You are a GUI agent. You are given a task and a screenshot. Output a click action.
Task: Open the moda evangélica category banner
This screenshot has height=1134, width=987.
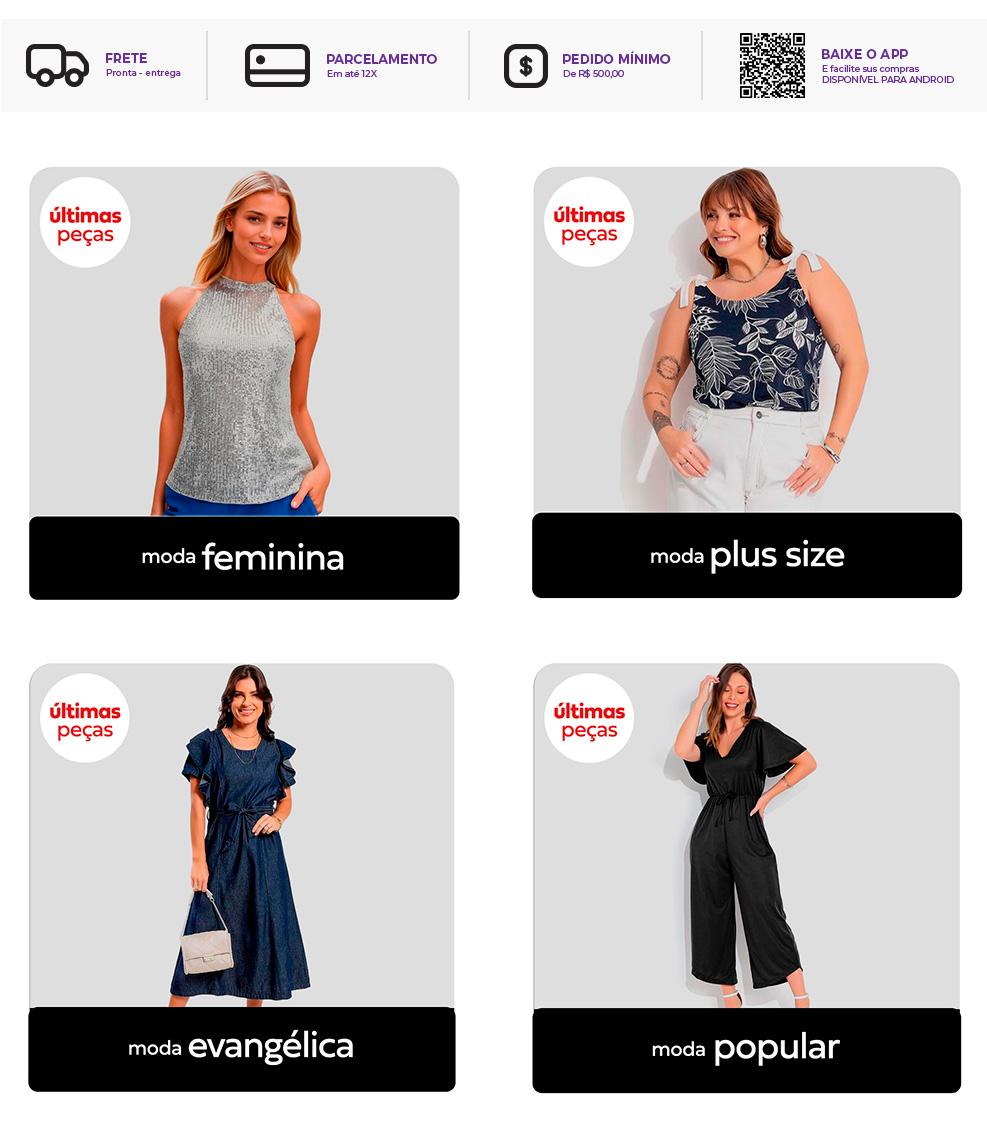[241, 1049]
